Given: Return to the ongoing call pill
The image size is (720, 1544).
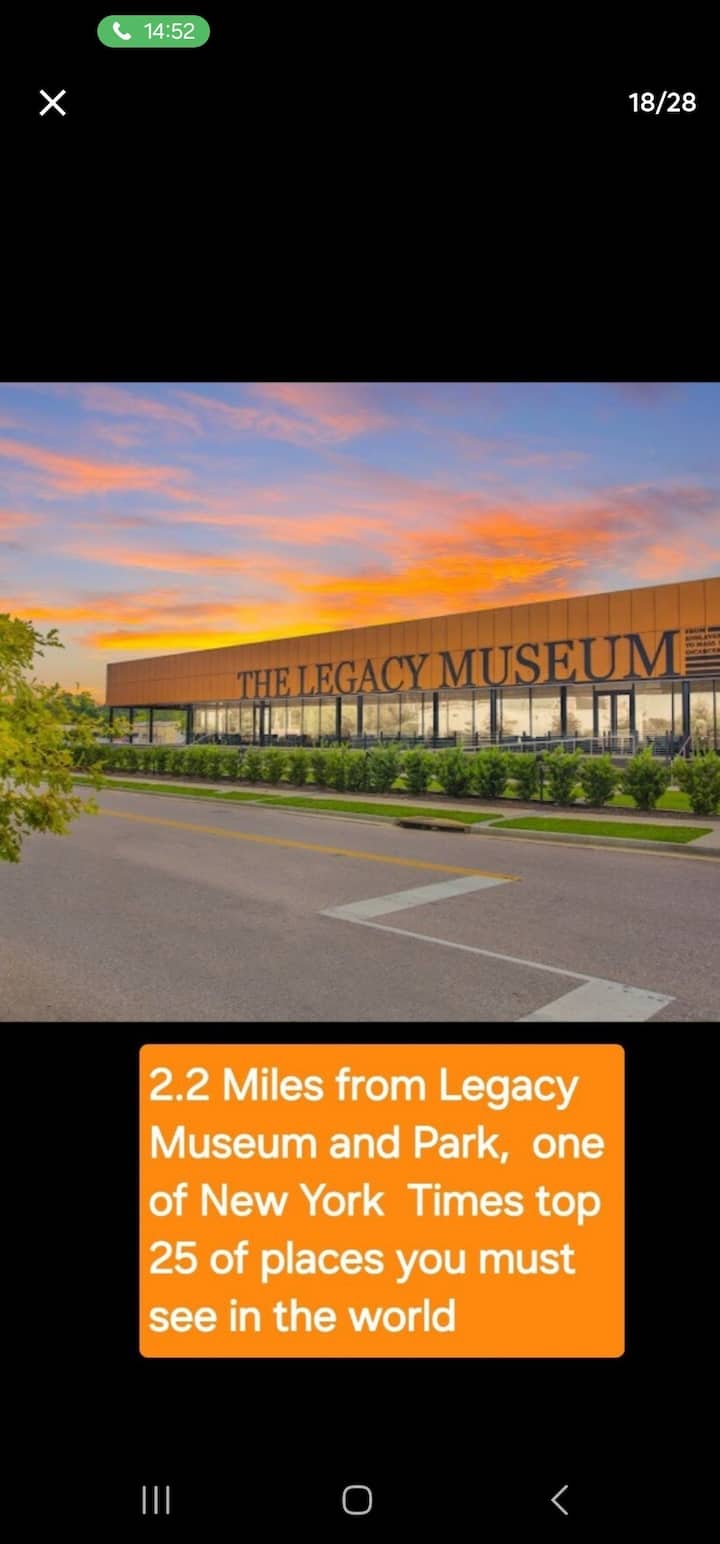Looking at the screenshot, I should [x=153, y=31].
